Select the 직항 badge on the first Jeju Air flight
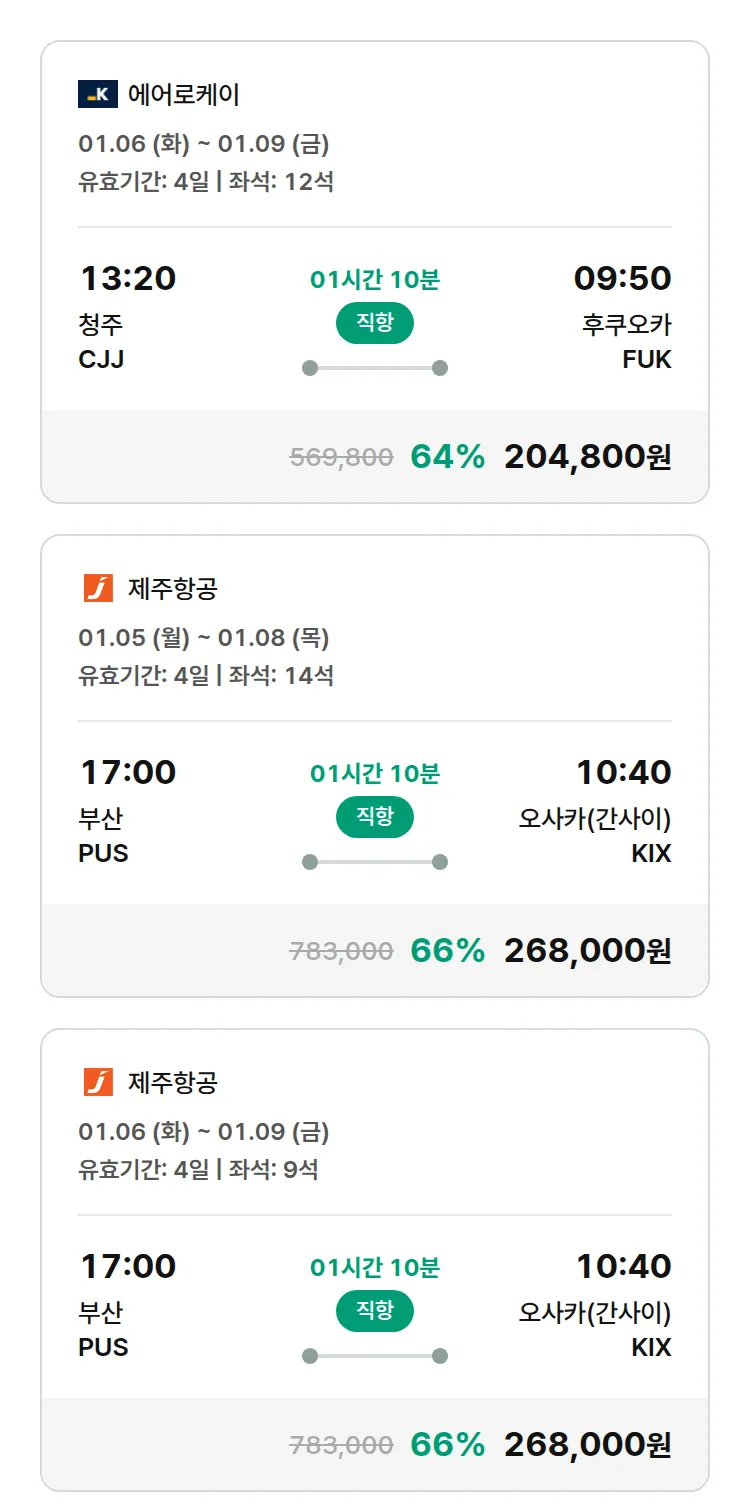This screenshot has height=1510, width=750. [374, 817]
